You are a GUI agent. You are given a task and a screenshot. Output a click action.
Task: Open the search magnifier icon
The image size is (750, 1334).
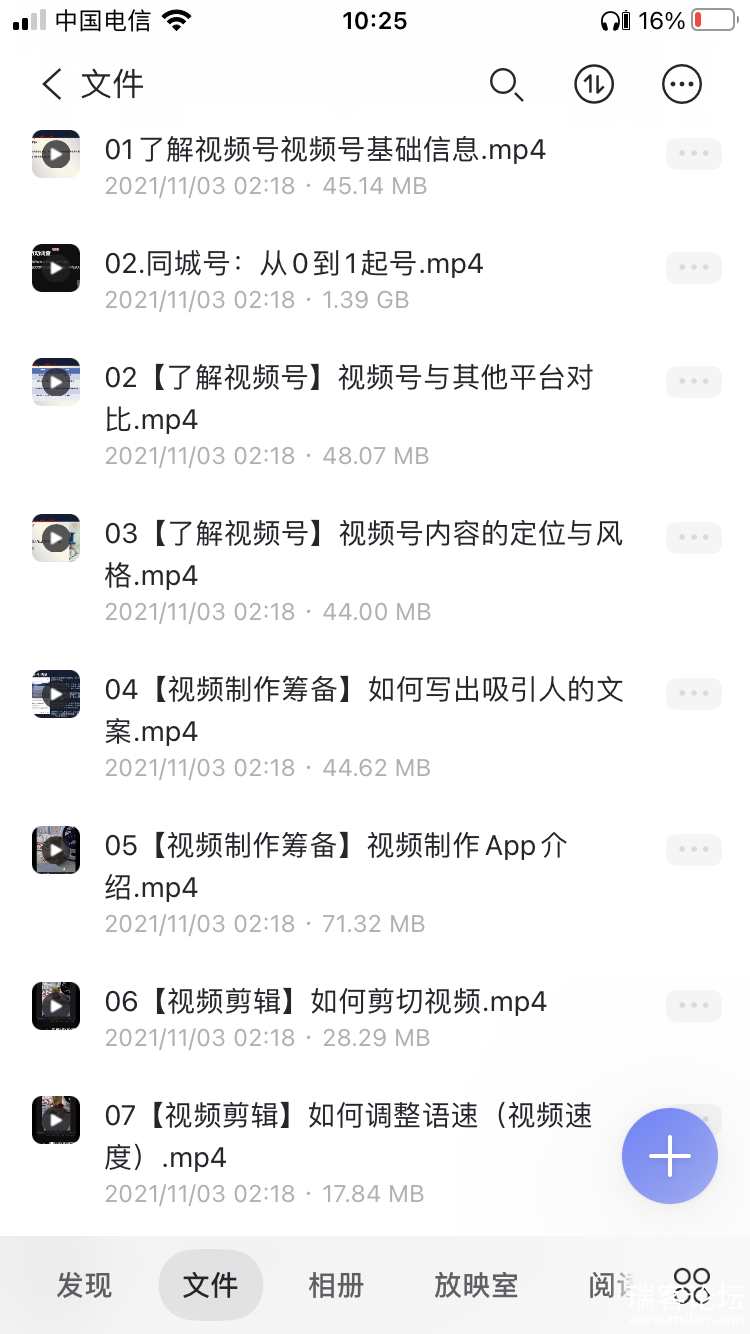[x=506, y=85]
